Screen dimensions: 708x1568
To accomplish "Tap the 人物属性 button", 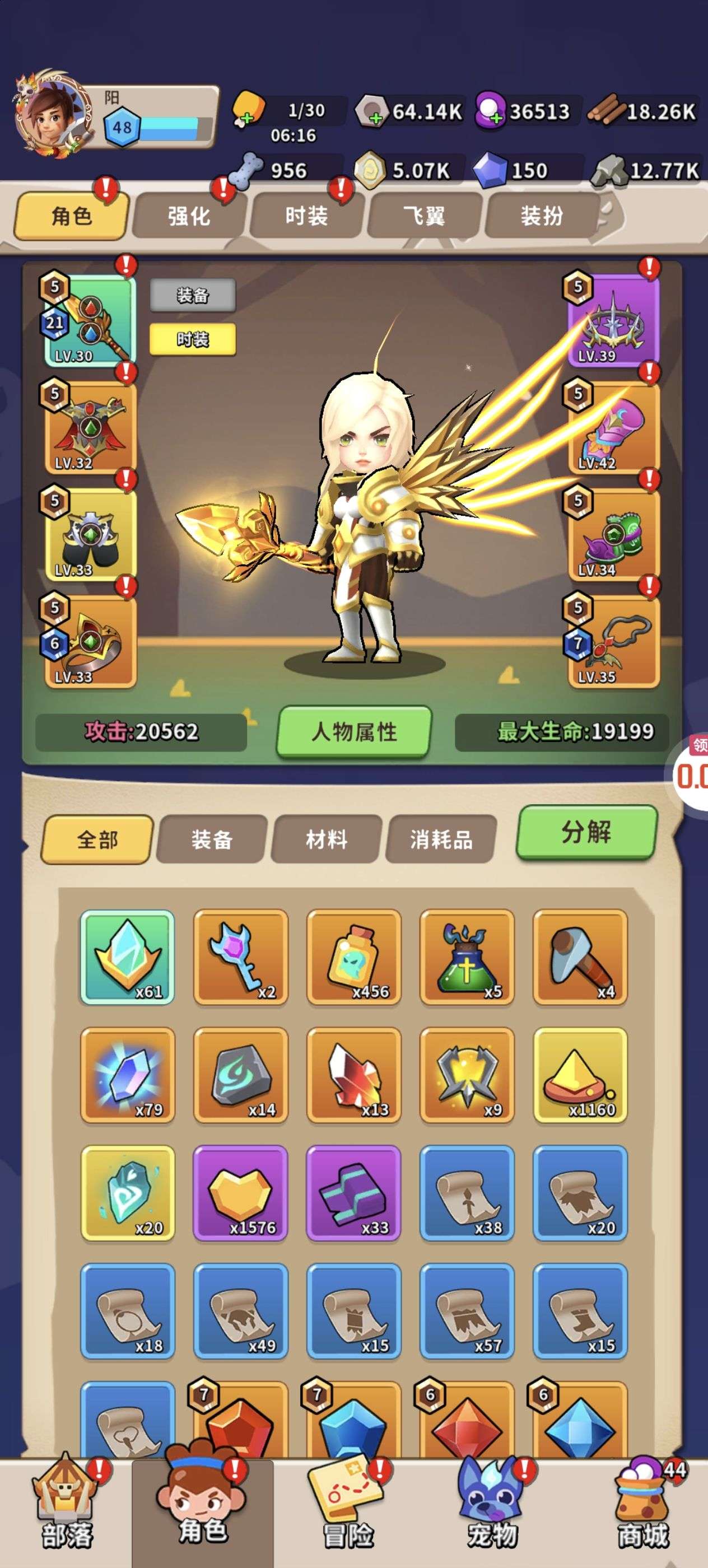I will pos(355,732).
